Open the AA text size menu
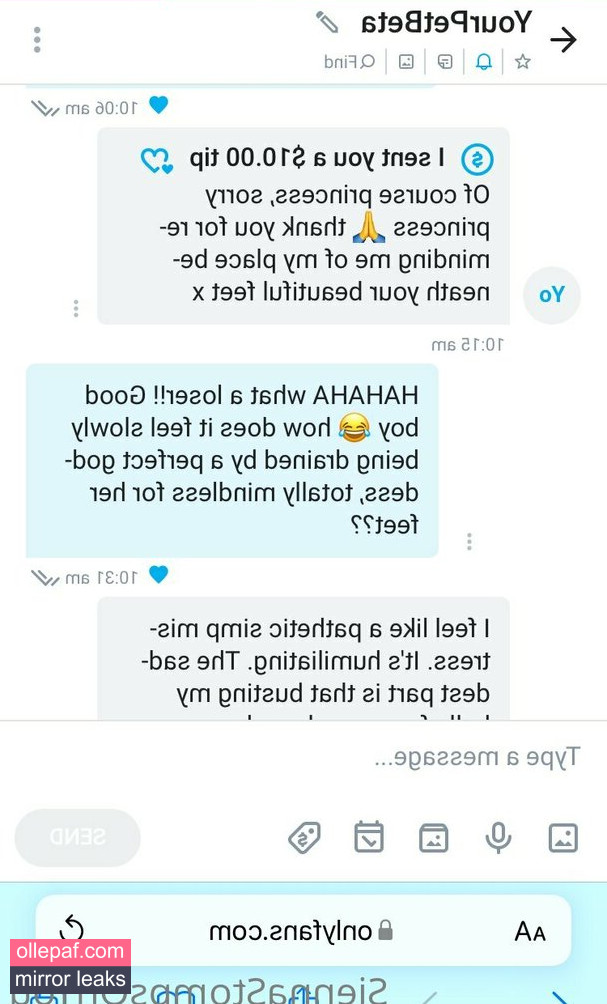Screen dimensions: 607x1004 [530, 932]
